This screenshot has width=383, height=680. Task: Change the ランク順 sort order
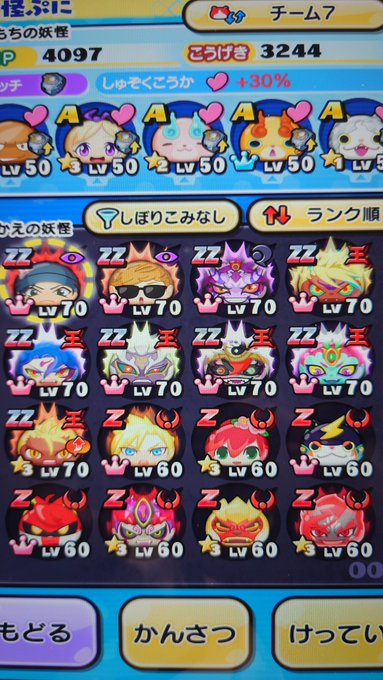point(316,216)
